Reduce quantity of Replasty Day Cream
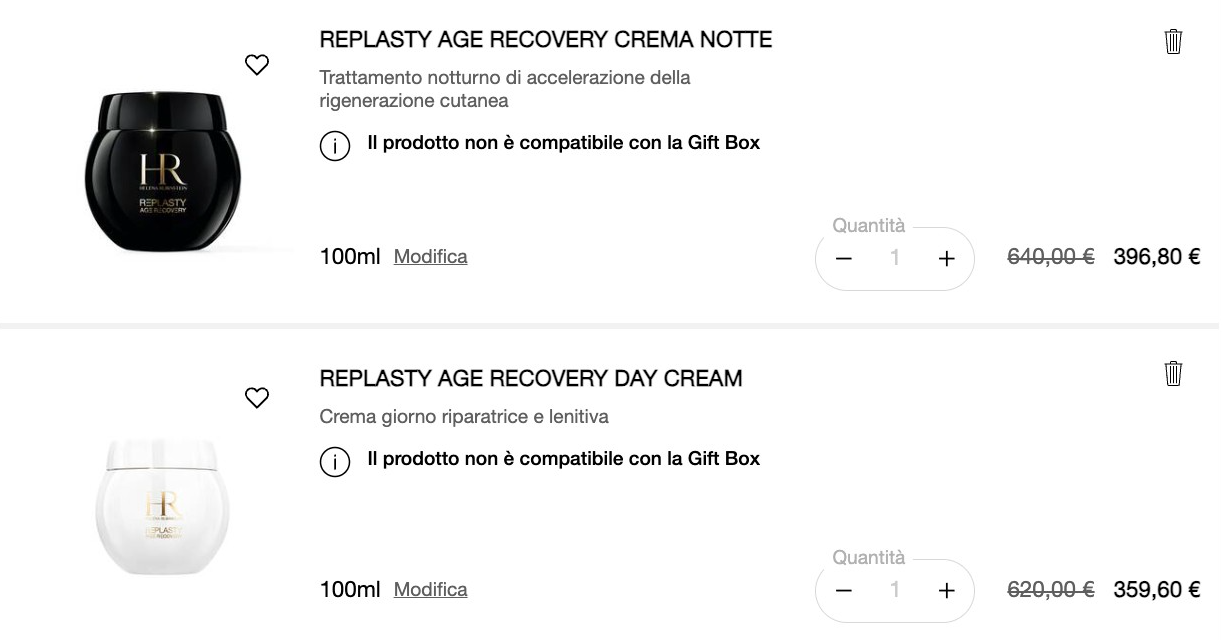 point(843,591)
